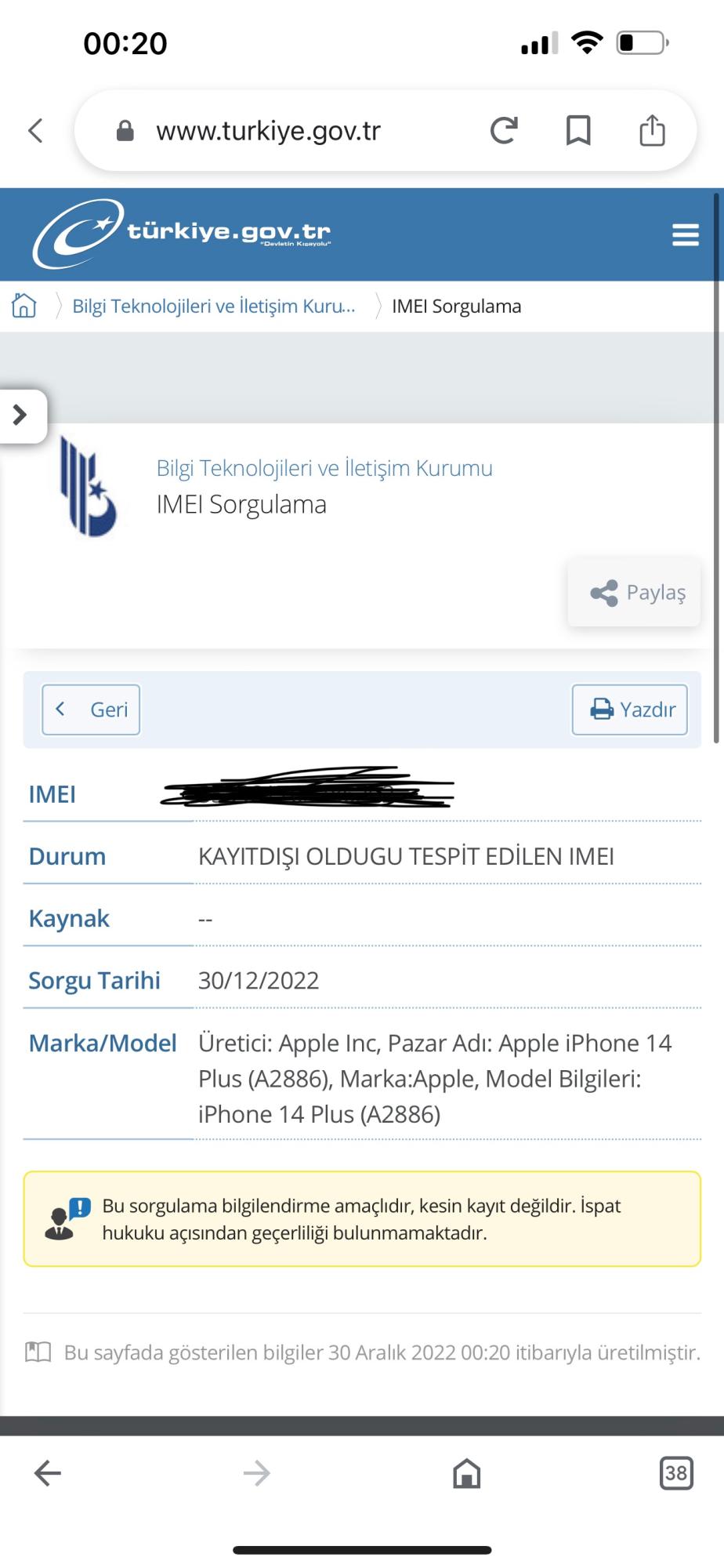Open the browser share icon
The height and width of the screenshot is (1568, 724).
click(x=652, y=130)
